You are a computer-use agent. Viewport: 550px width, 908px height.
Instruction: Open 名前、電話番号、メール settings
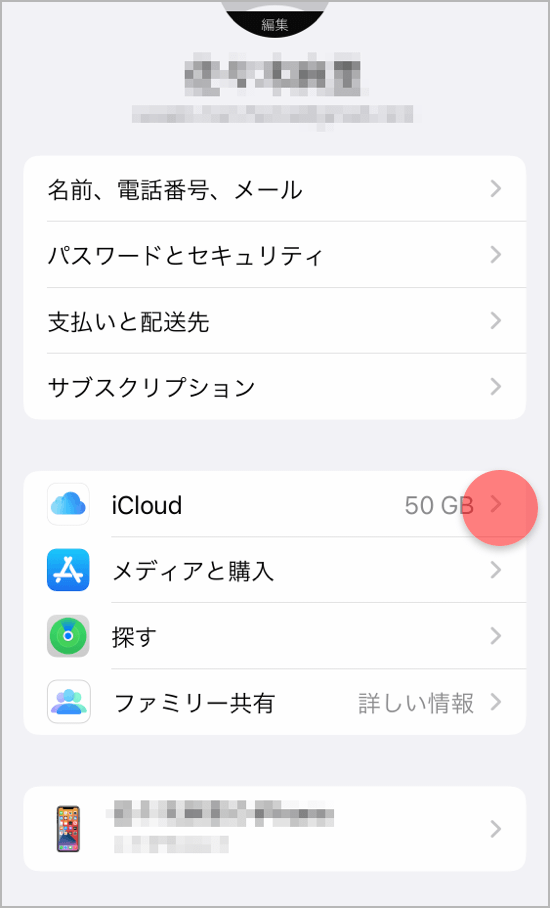click(x=274, y=189)
